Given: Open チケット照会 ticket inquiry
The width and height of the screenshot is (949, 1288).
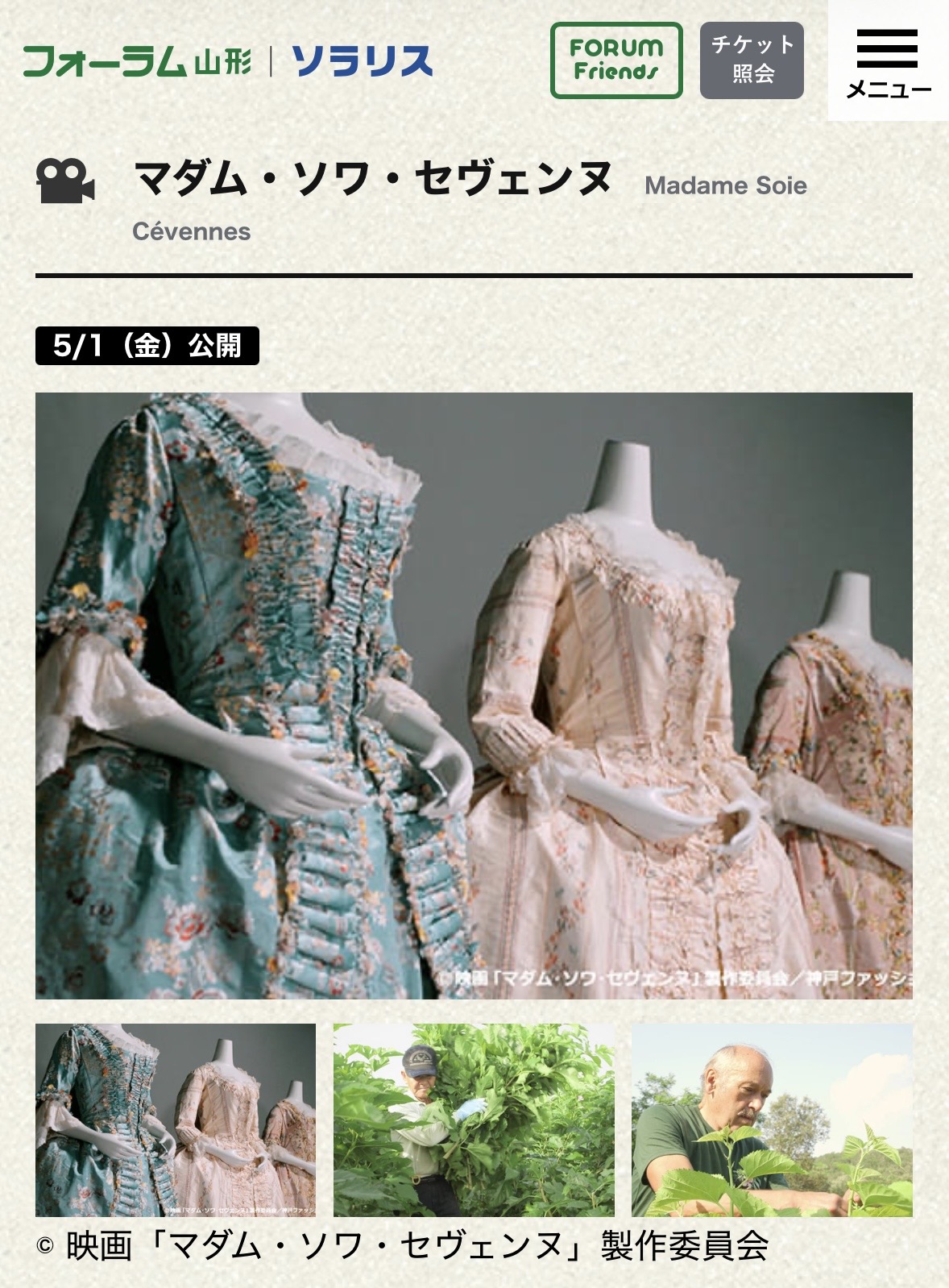Looking at the screenshot, I should pos(752,60).
